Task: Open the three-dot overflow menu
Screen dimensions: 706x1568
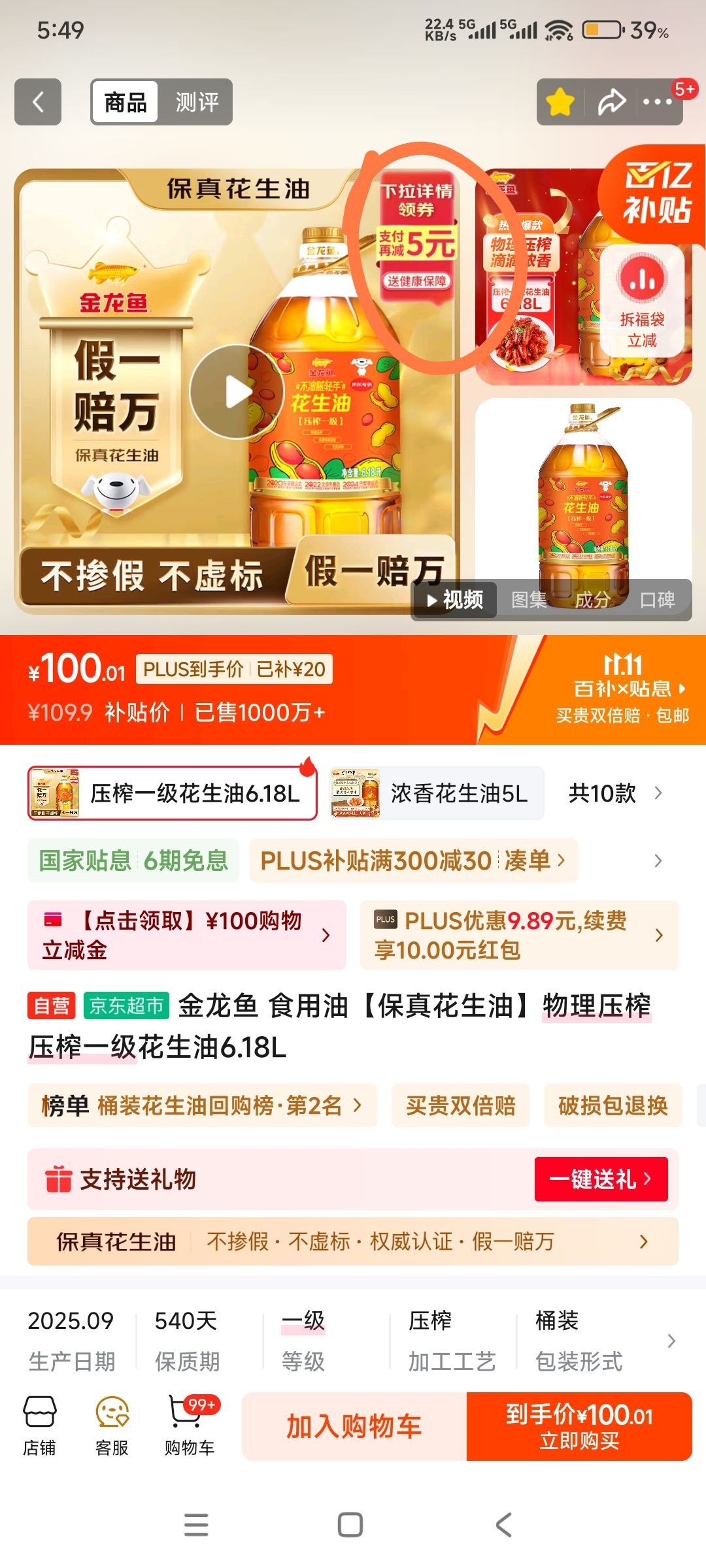Action: click(658, 102)
